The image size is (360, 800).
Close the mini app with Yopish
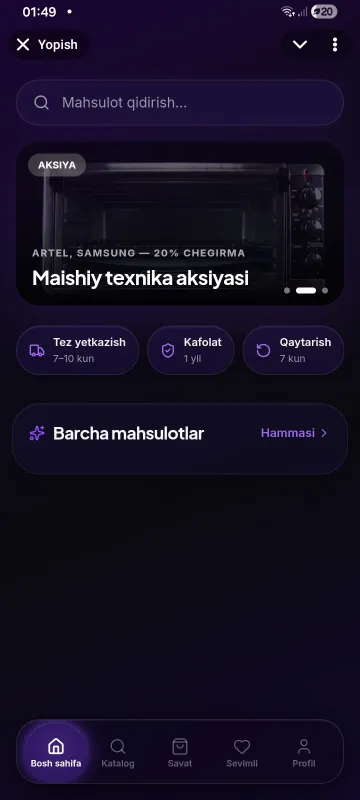(47, 45)
